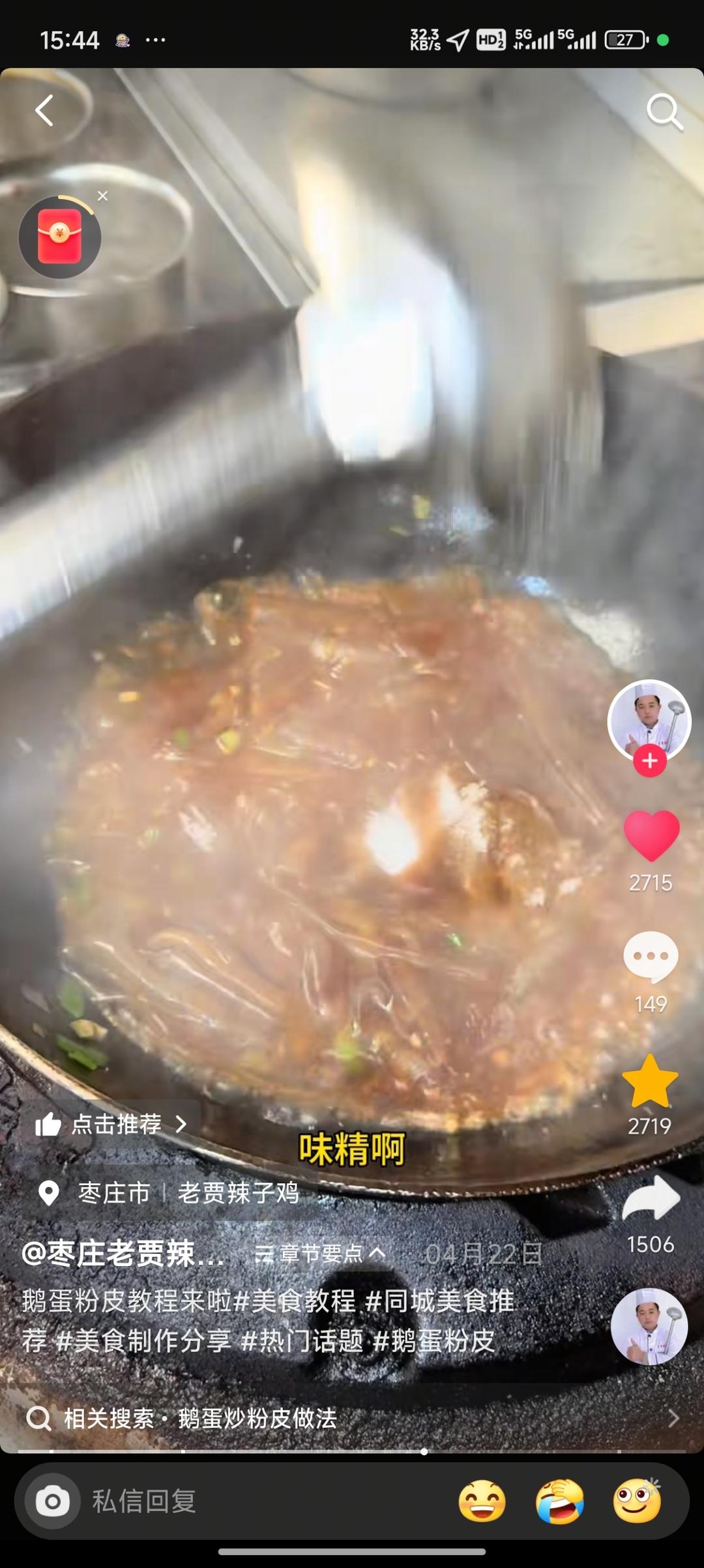704x1568 pixels.
Task: Follow the creator with the plus button
Action: pyautogui.click(x=650, y=759)
